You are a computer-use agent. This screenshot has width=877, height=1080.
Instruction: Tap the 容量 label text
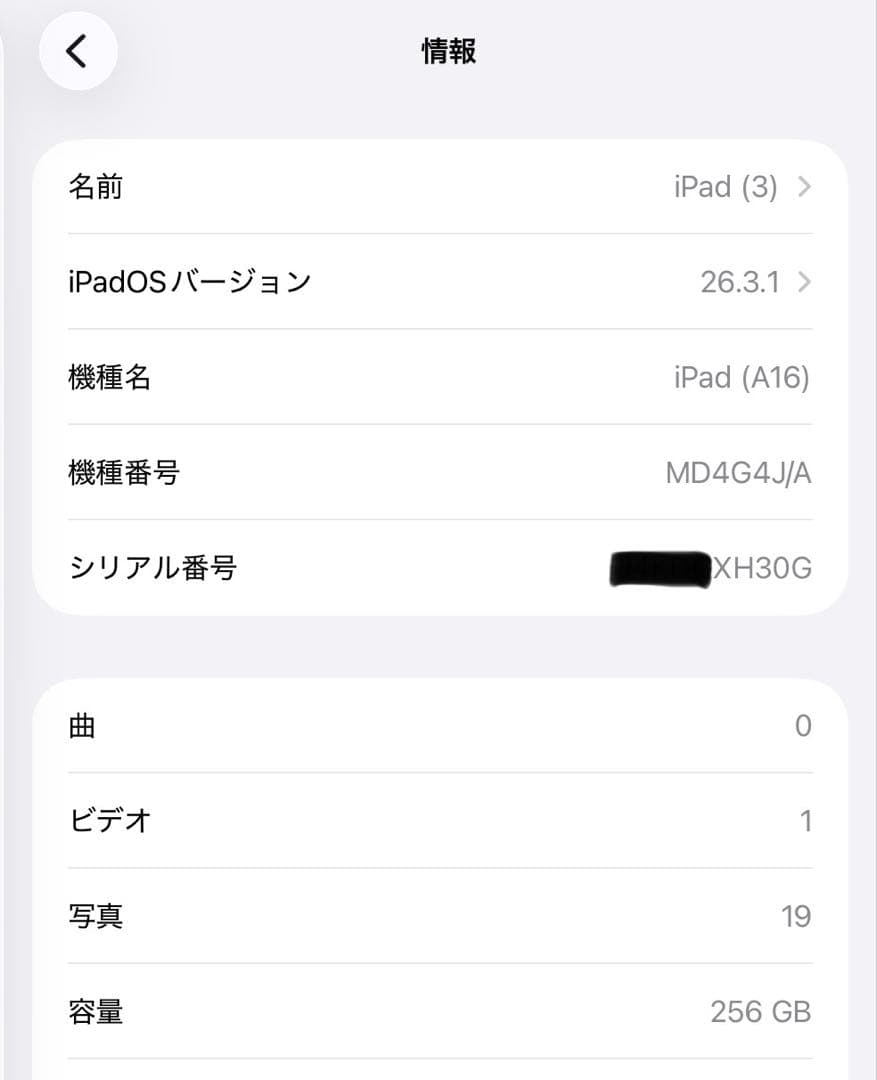pyautogui.click(x=96, y=1011)
